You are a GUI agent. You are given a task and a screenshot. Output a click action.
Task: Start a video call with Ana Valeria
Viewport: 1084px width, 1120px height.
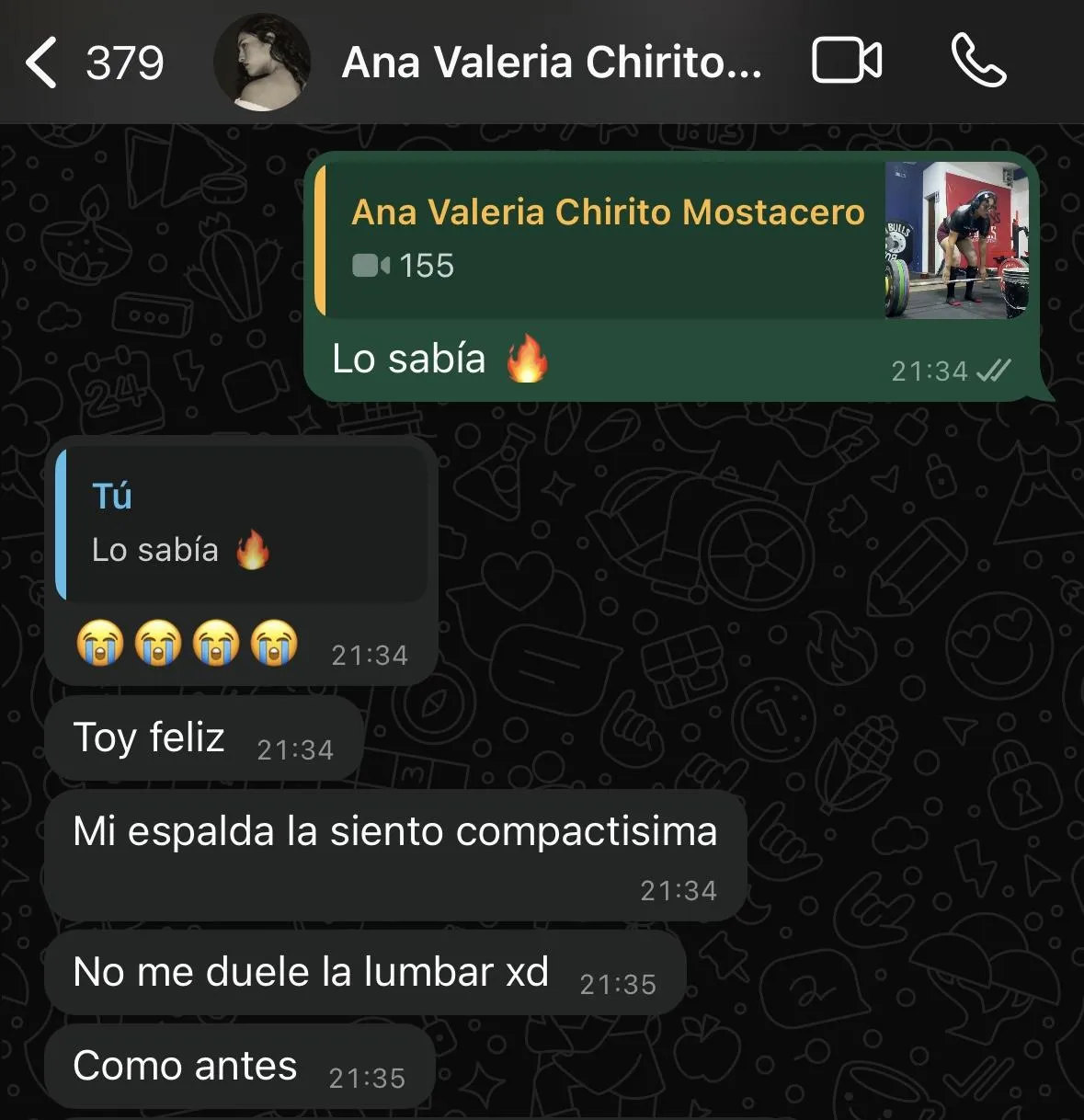(847, 62)
